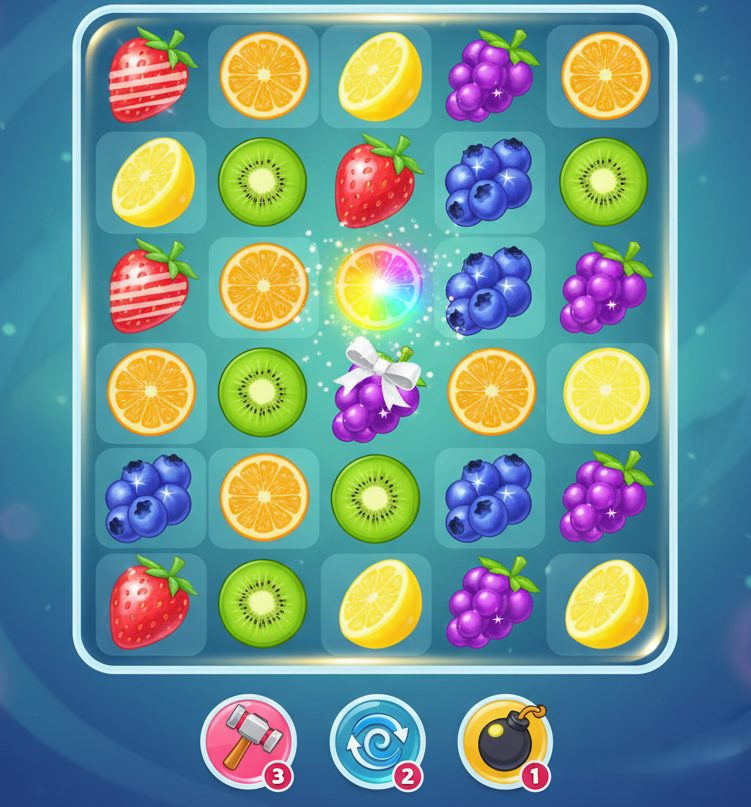Tap the glowing rainbow citrus tile
The height and width of the screenshot is (807, 751).
point(378,288)
